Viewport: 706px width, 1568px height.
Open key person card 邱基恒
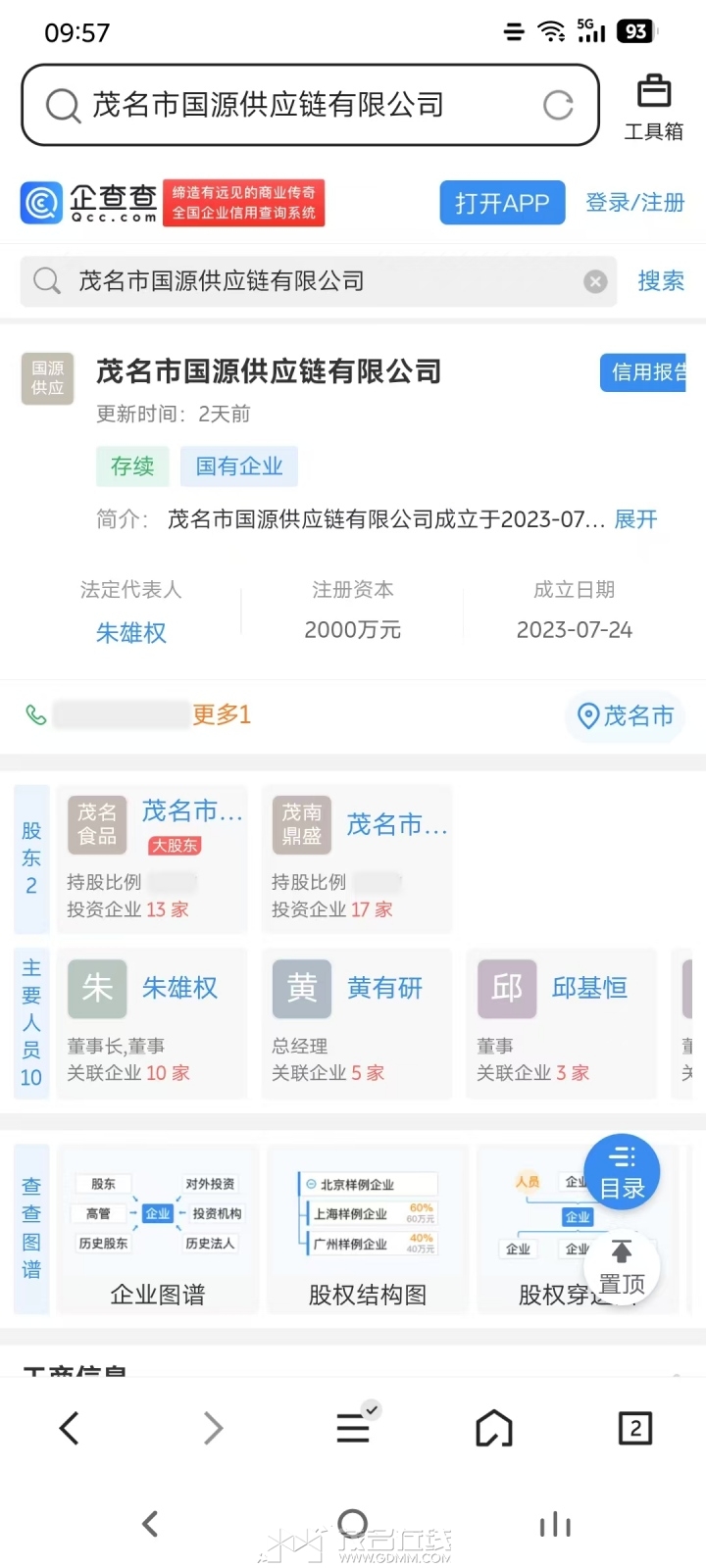562,1022
